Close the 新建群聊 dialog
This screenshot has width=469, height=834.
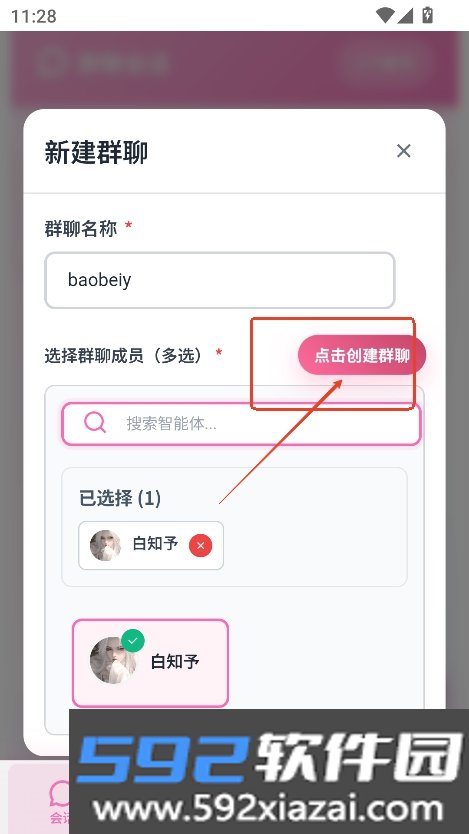coord(404,151)
